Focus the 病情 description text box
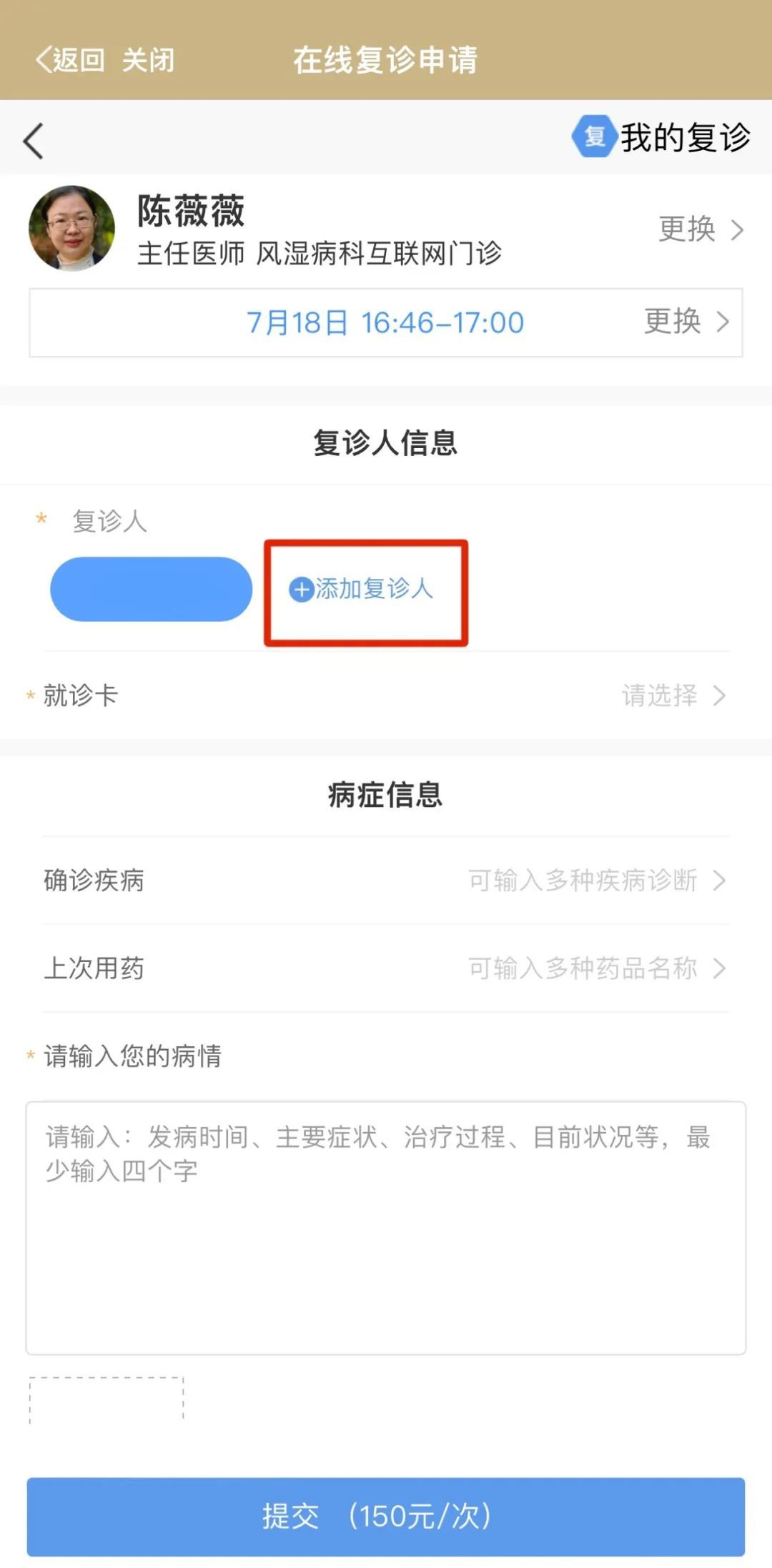 [x=386, y=1227]
